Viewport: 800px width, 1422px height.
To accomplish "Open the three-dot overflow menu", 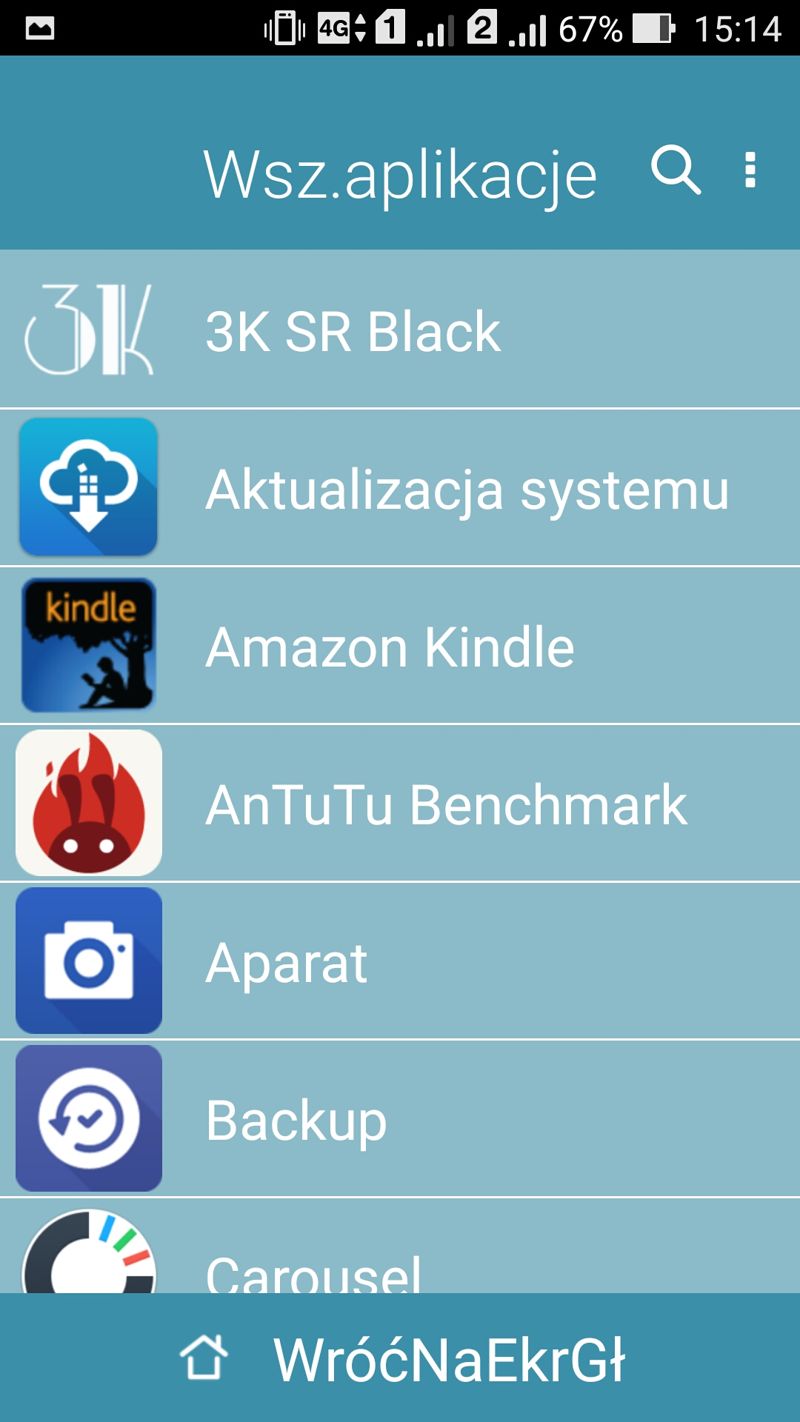I will point(750,171).
